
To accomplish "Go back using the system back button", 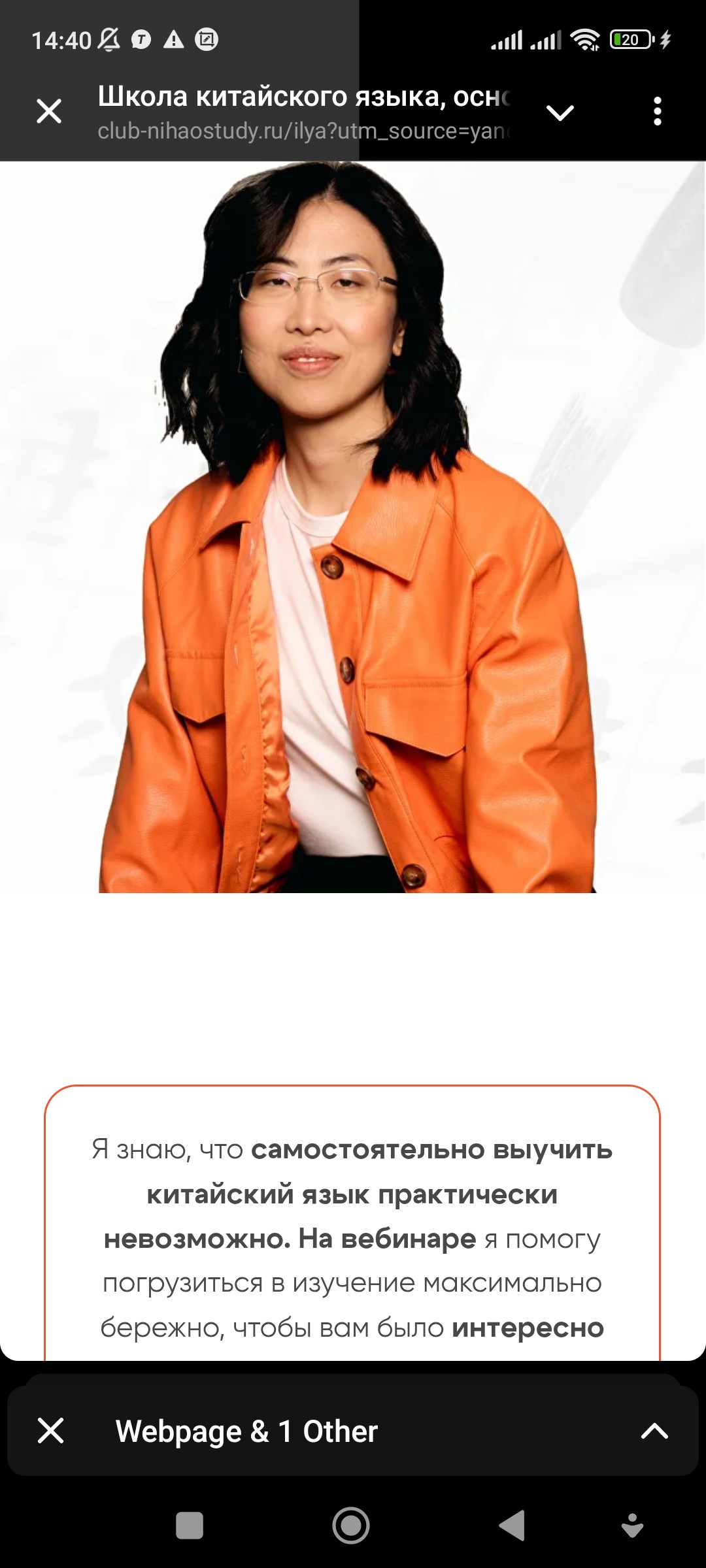I will (512, 1526).
